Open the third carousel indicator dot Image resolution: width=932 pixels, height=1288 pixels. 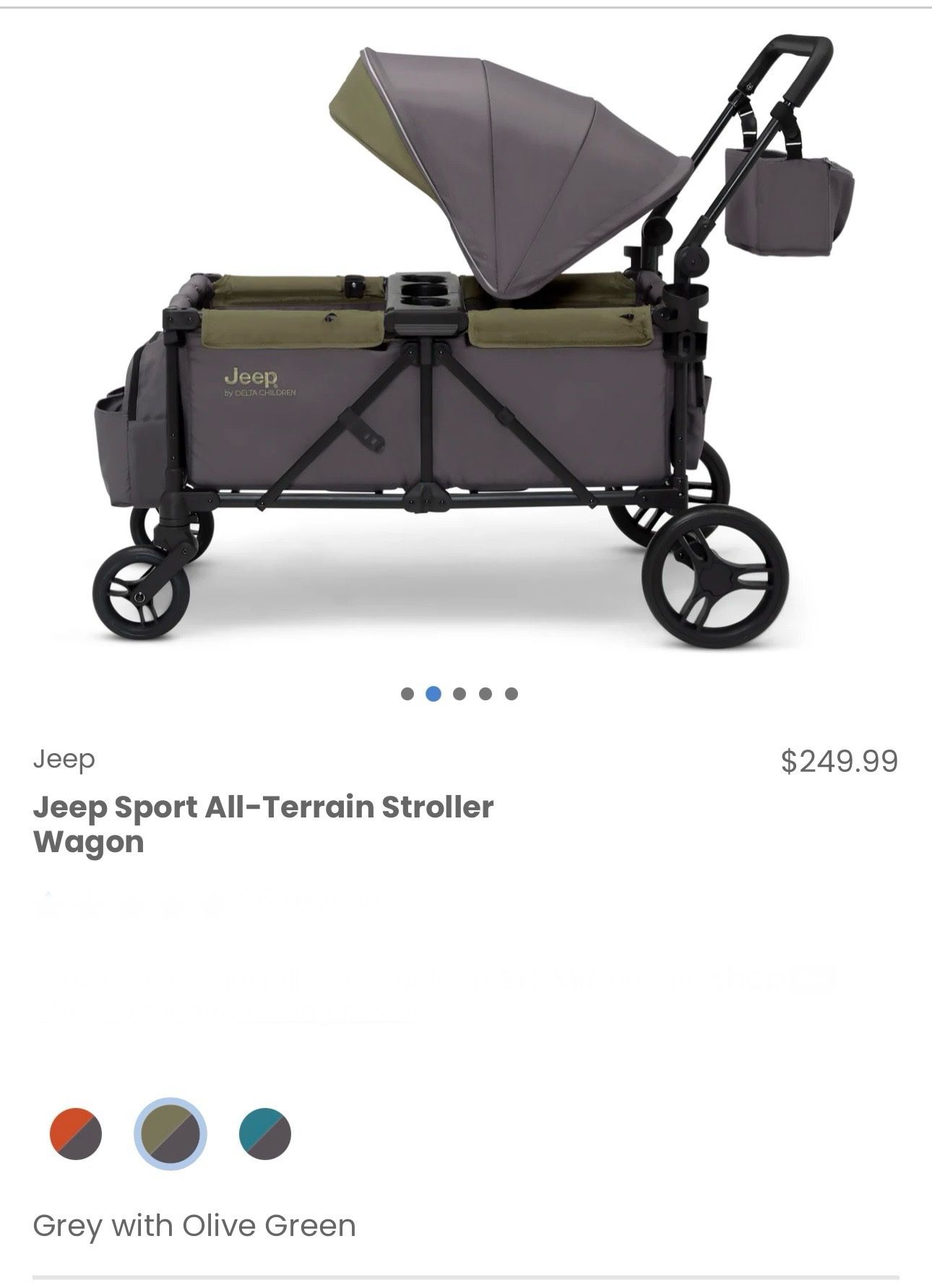458,694
